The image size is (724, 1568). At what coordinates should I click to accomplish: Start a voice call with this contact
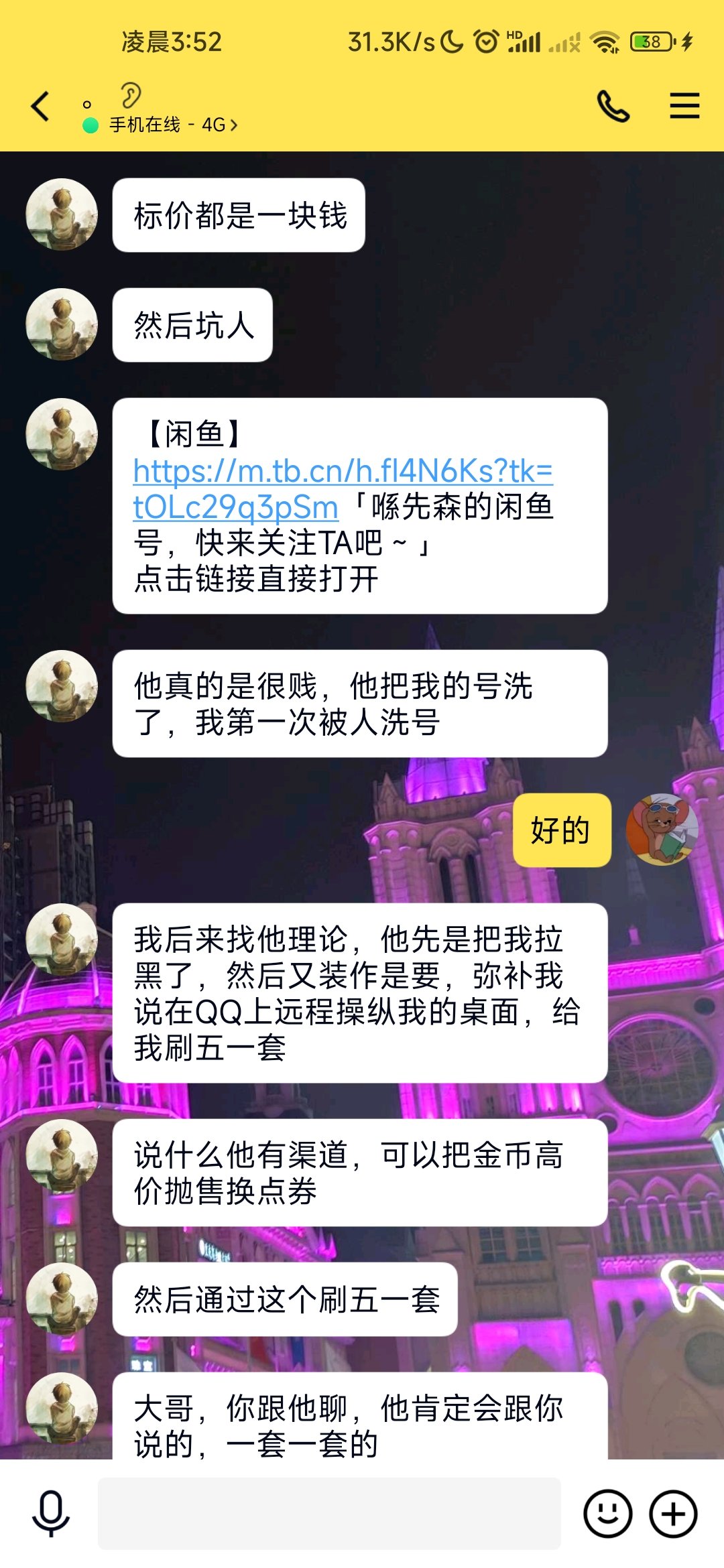tap(613, 107)
